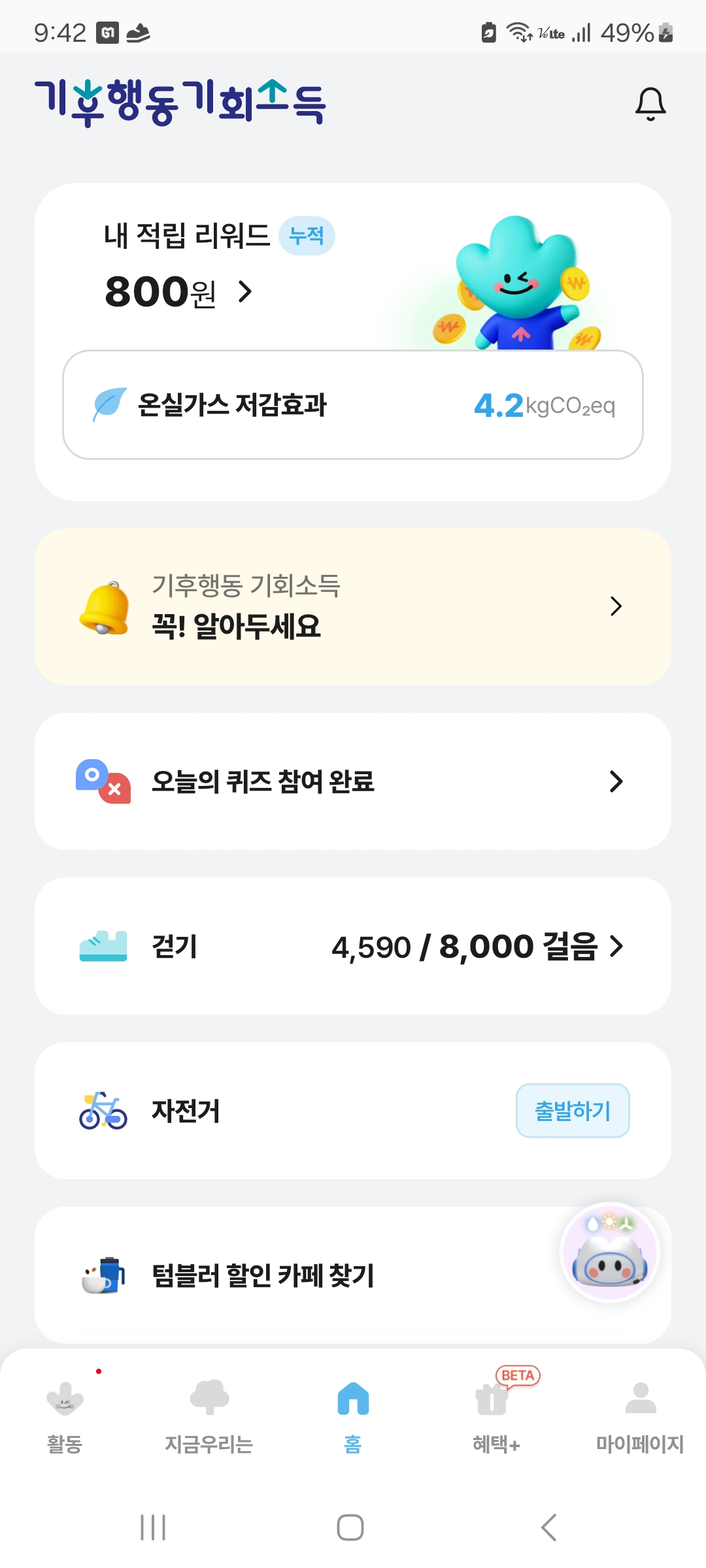The image size is (706, 1568).
Task: Open 오늘의 퀴즈 참여 완료 row
Action: pyautogui.click(x=353, y=781)
